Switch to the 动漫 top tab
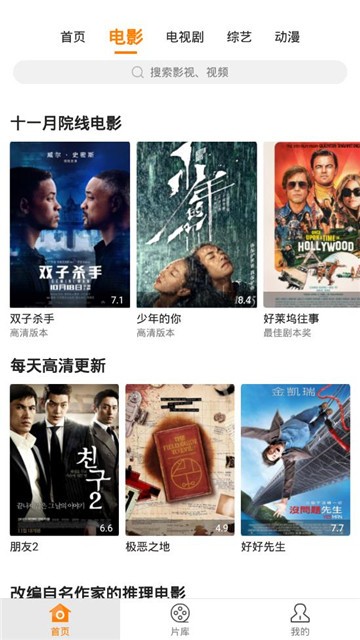 click(287, 37)
